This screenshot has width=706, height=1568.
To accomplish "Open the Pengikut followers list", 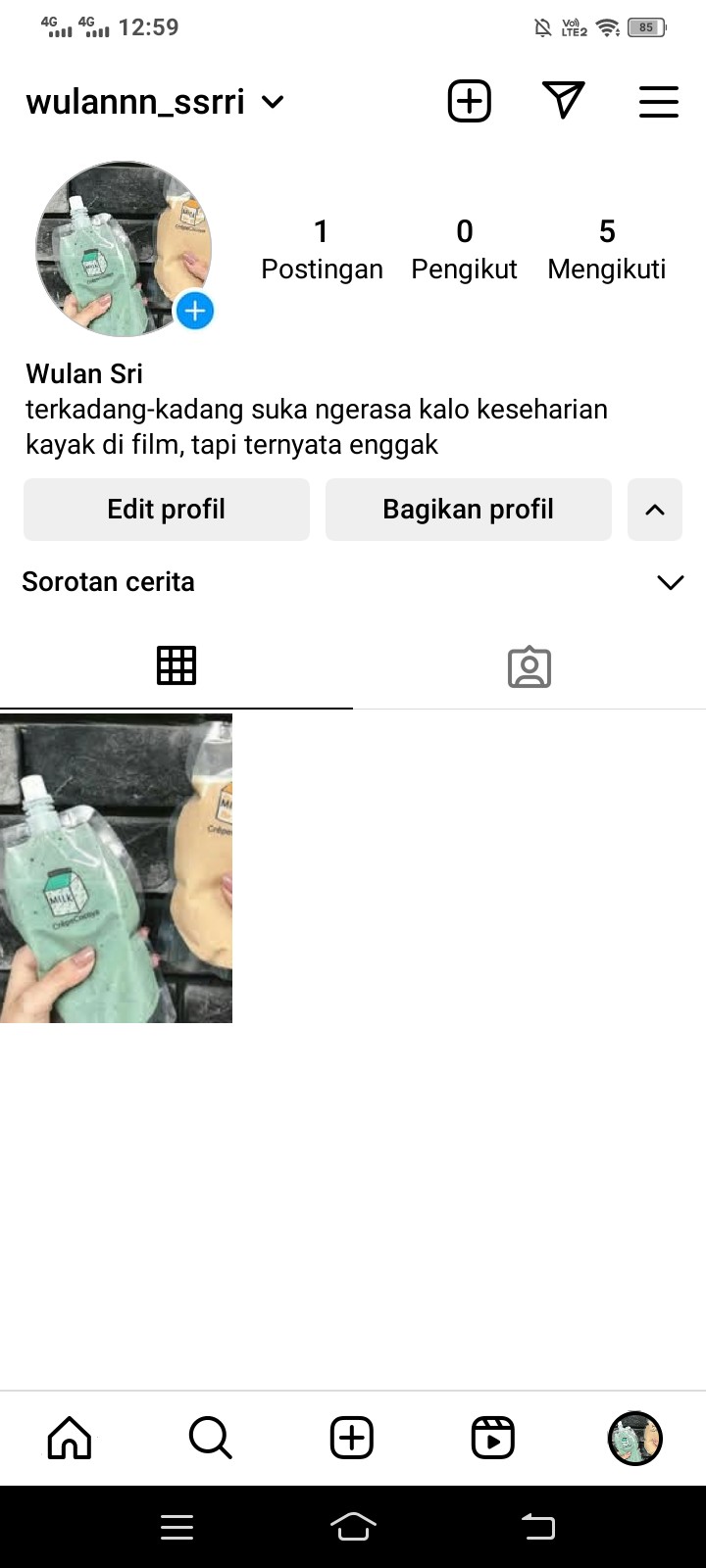I will pyautogui.click(x=464, y=249).
